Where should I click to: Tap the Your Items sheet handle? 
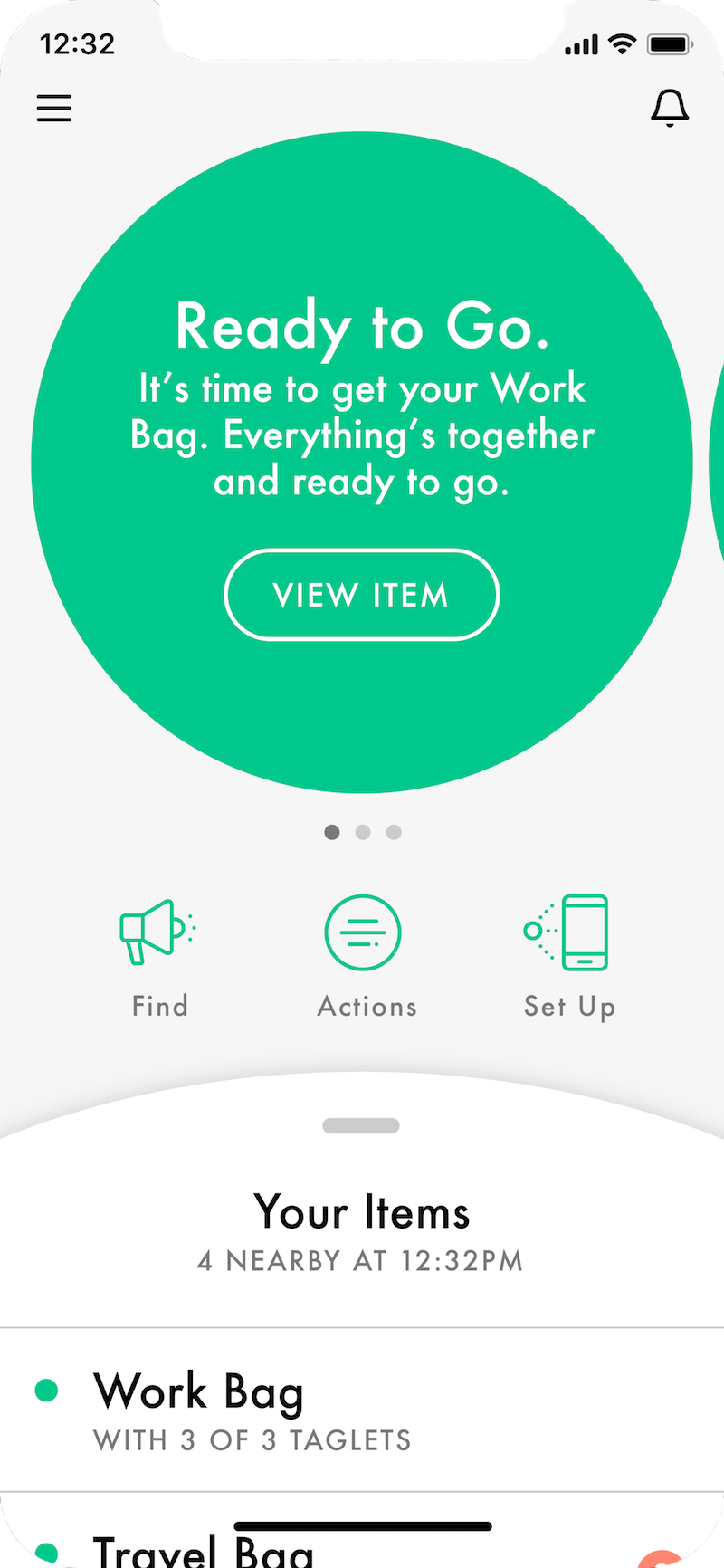pyautogui.click(x=361, y=1126)
